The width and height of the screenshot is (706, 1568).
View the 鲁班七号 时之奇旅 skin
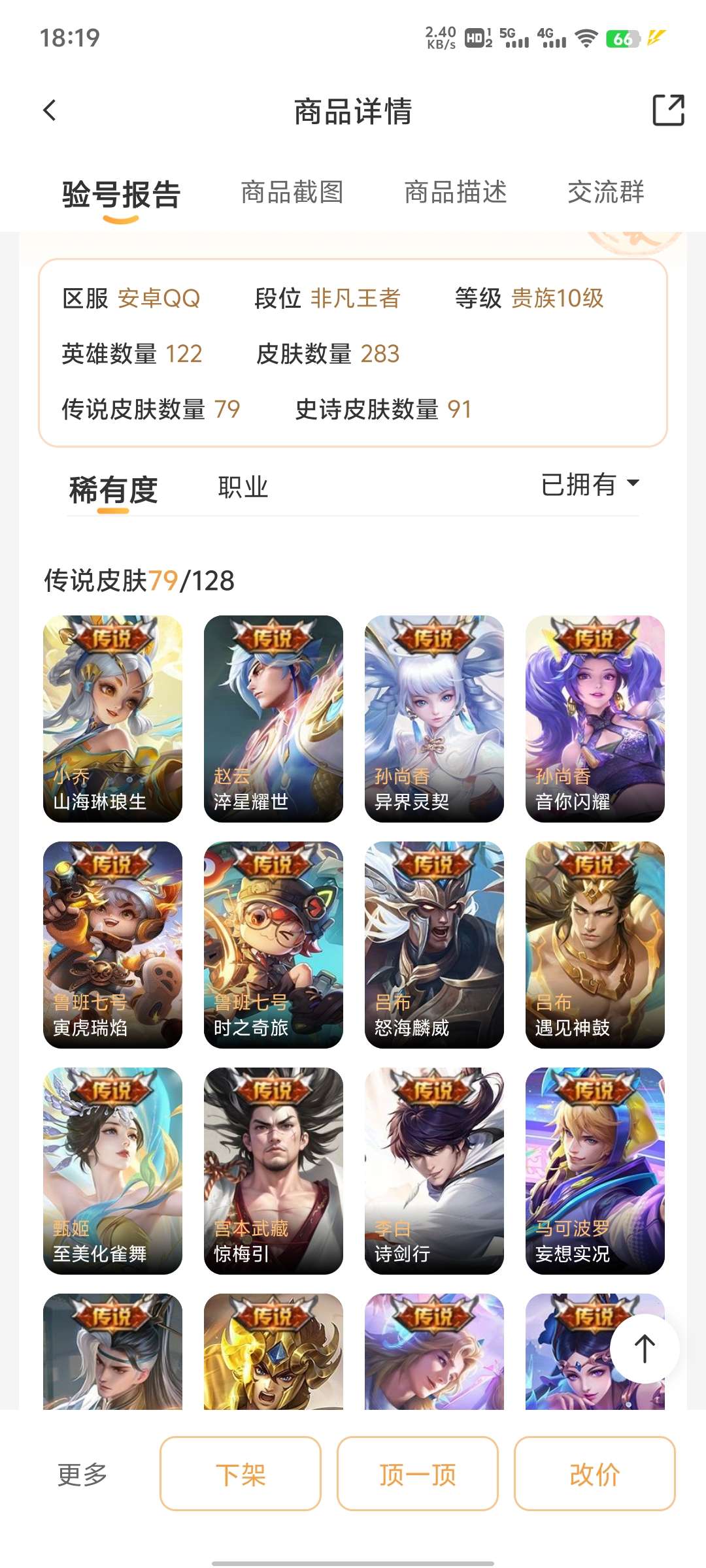coord(273,945)
